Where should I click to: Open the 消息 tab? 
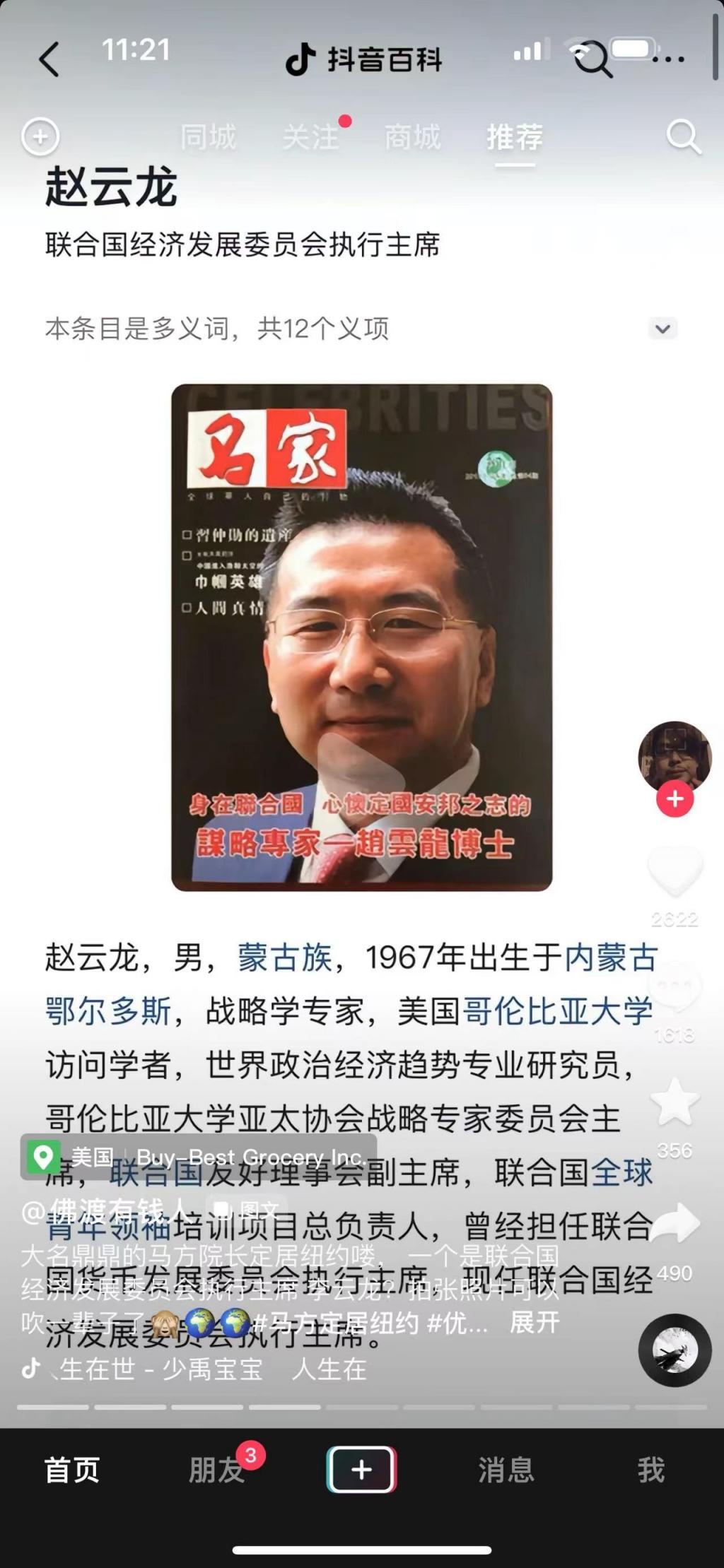coord(506,1470)
